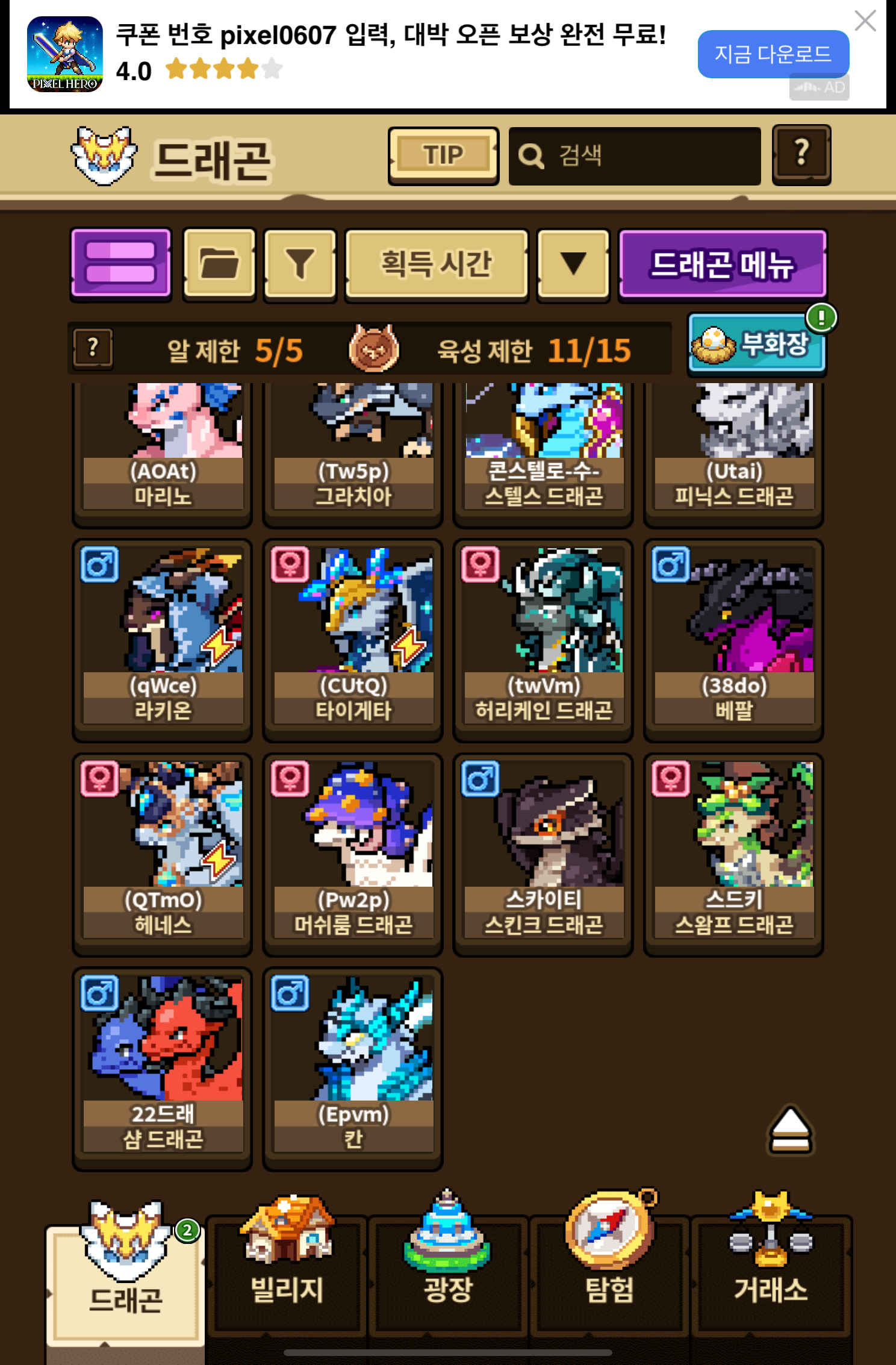Open the funnel filter button
The width and height of the screenshot is (896, 1365).
tap(300, 263)
